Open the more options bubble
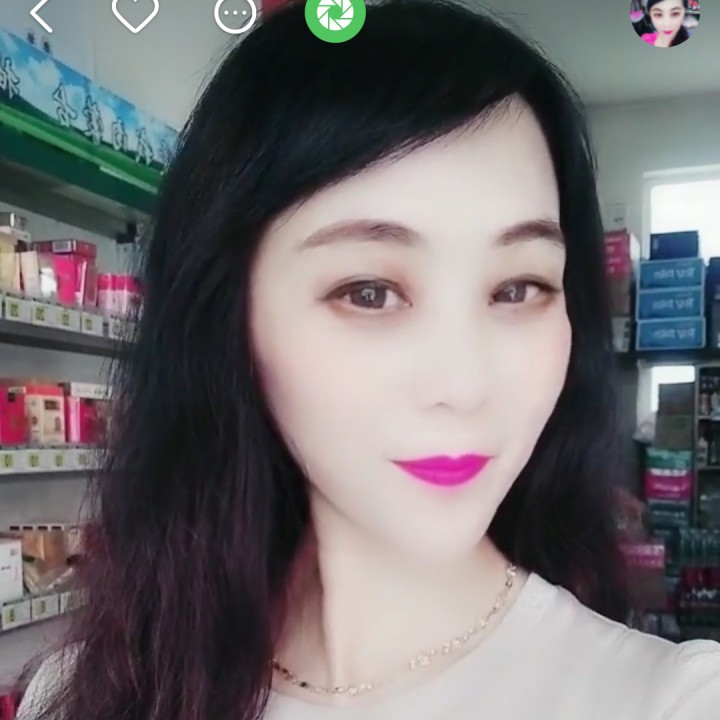The width and height of the screenshot is (720, 720). pyautogui.click(x=235, y=13)
